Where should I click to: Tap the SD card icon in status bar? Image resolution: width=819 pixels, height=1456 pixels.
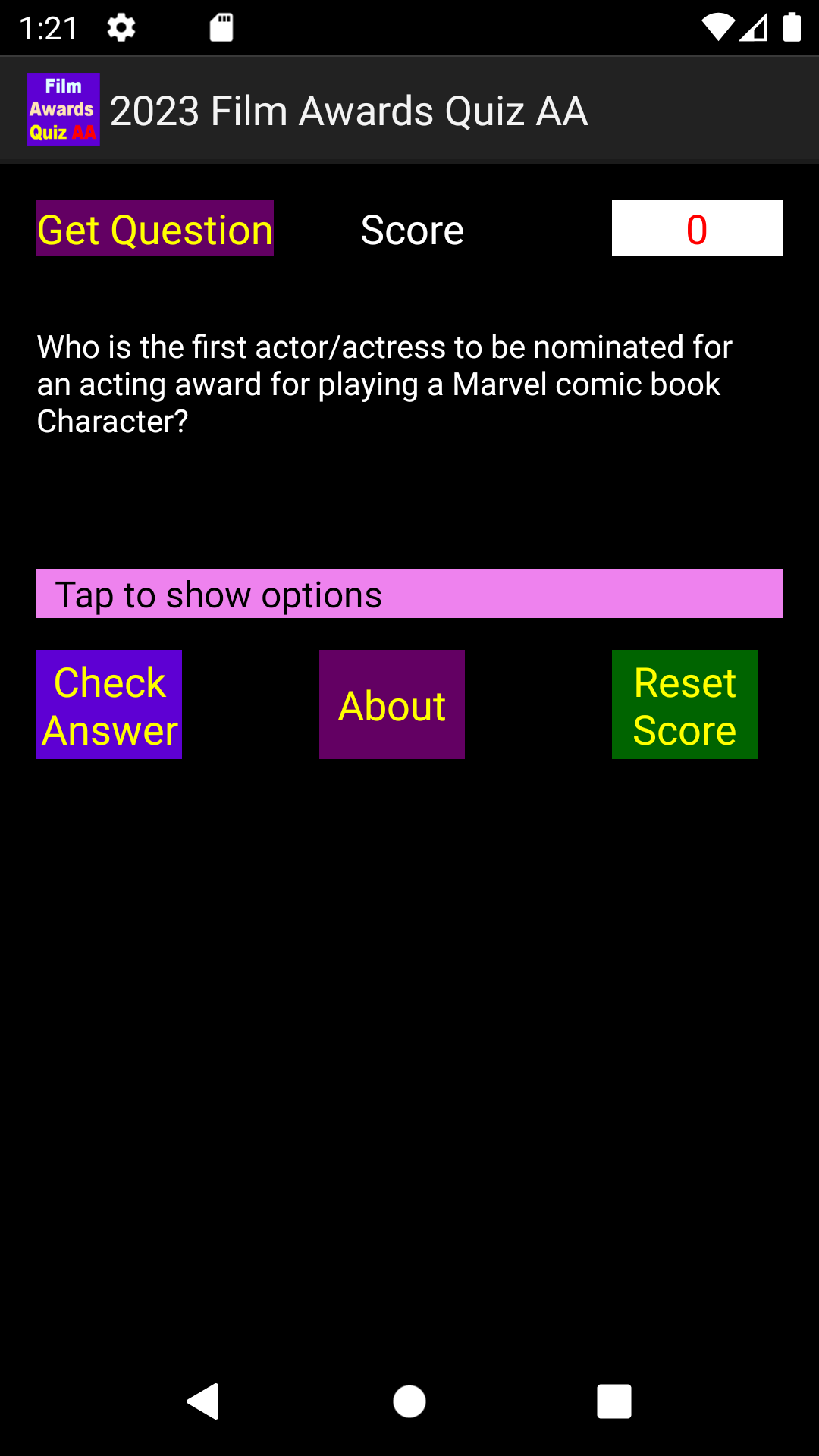point(221,27)
